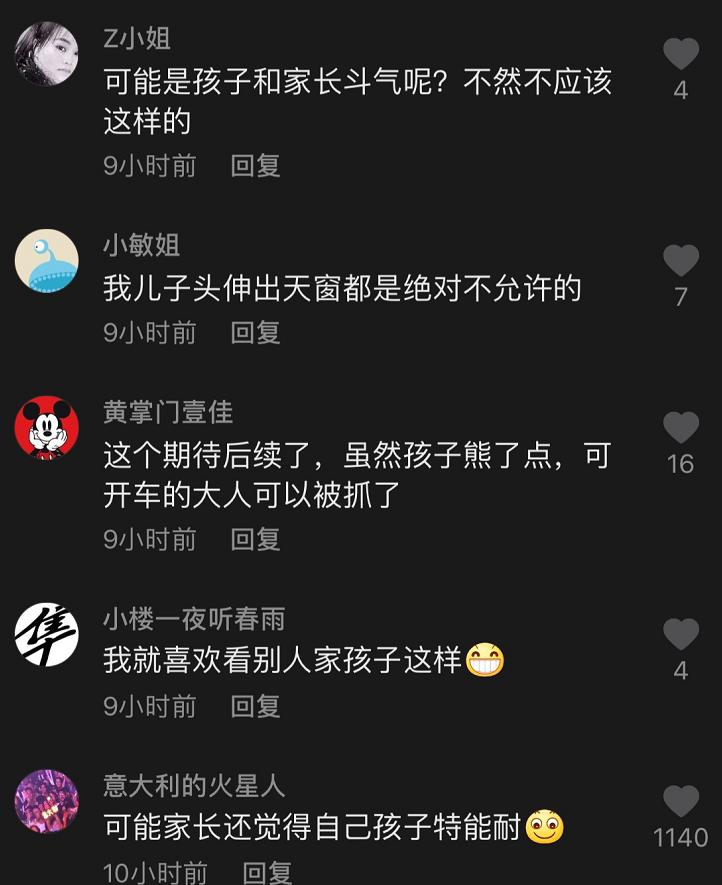722x885 pixels.
Task: Reply to 小敏姐's comment
Action: 255,332
